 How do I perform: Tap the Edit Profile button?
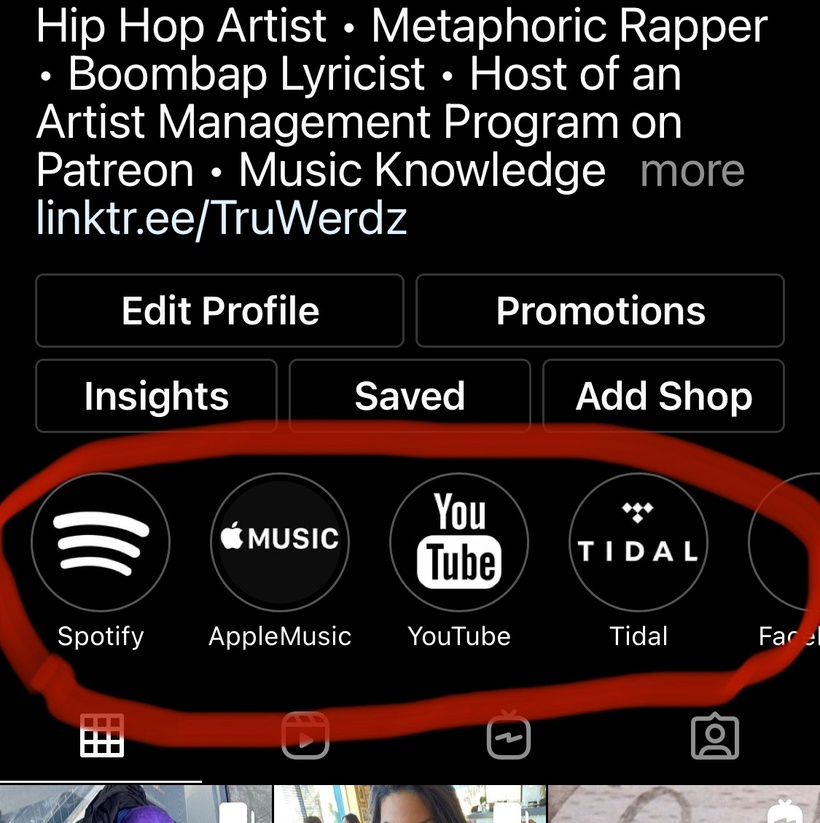[220, 311]
